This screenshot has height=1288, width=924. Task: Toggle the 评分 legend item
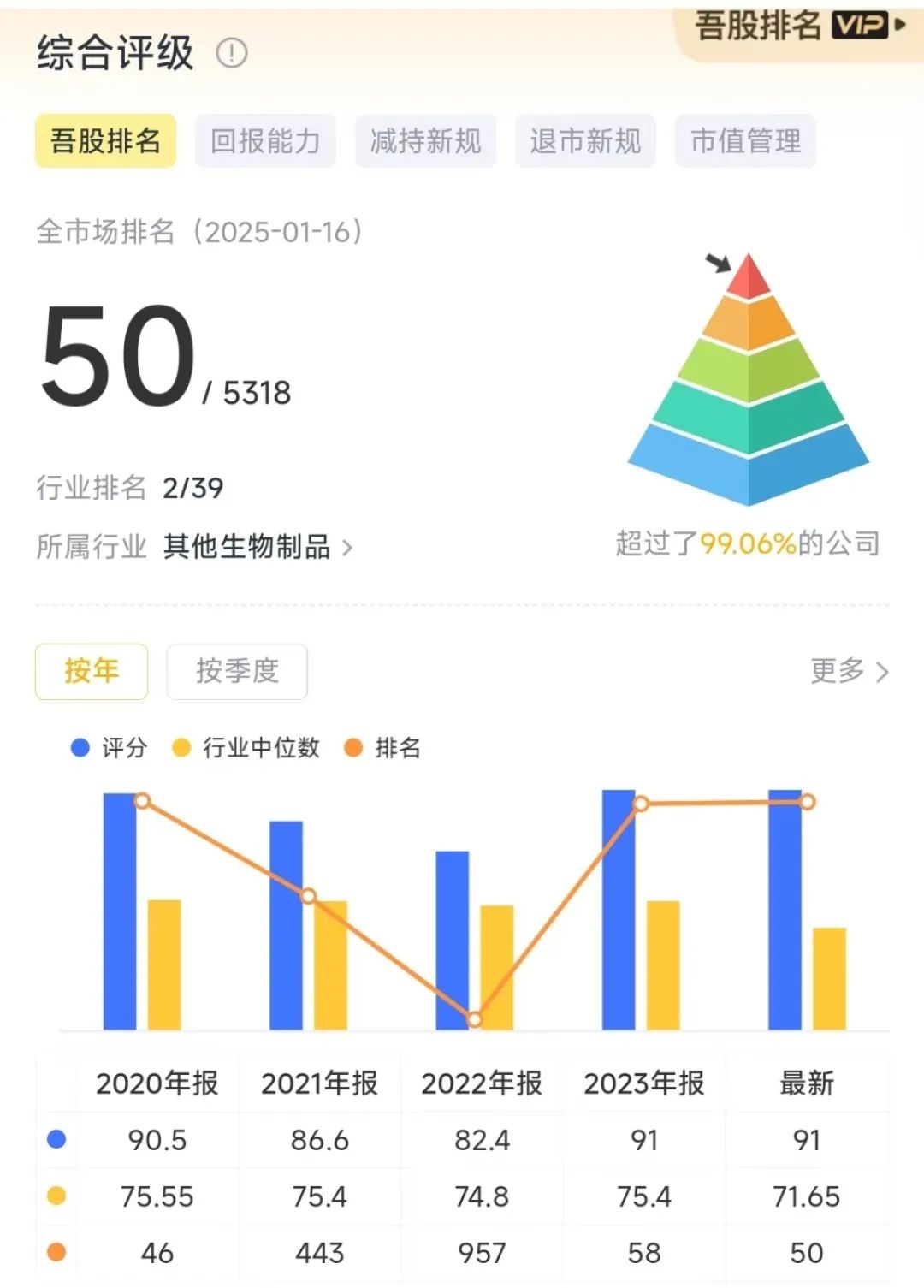110,748
